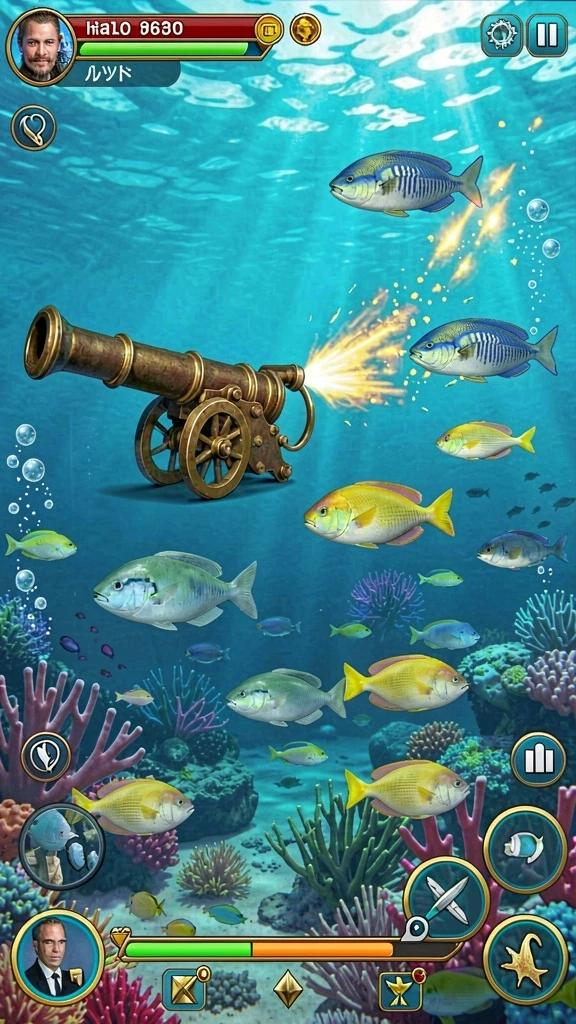Tap the heart icon below the profile
Image resolution: width=576 pixels, height=1024 pixels.
tap(33, 128)
